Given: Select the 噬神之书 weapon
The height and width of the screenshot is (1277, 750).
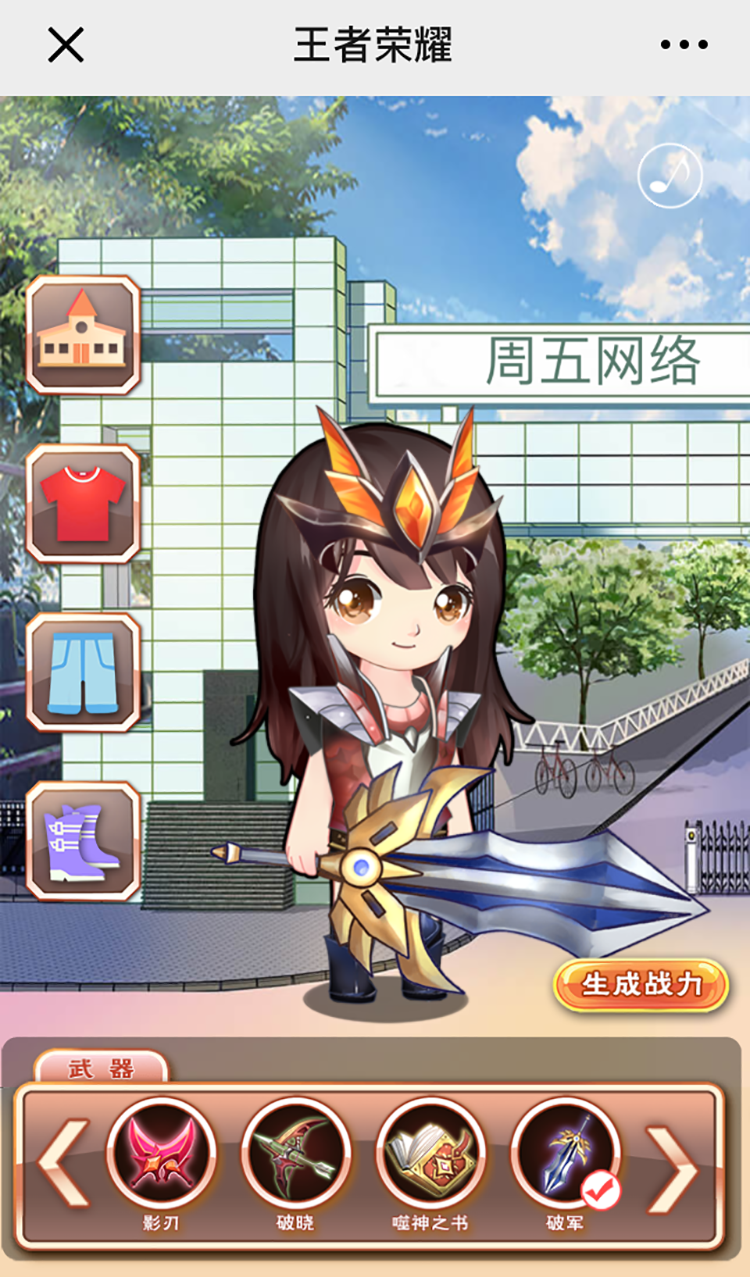Looking at the screenshot, I should [430, 1153].
